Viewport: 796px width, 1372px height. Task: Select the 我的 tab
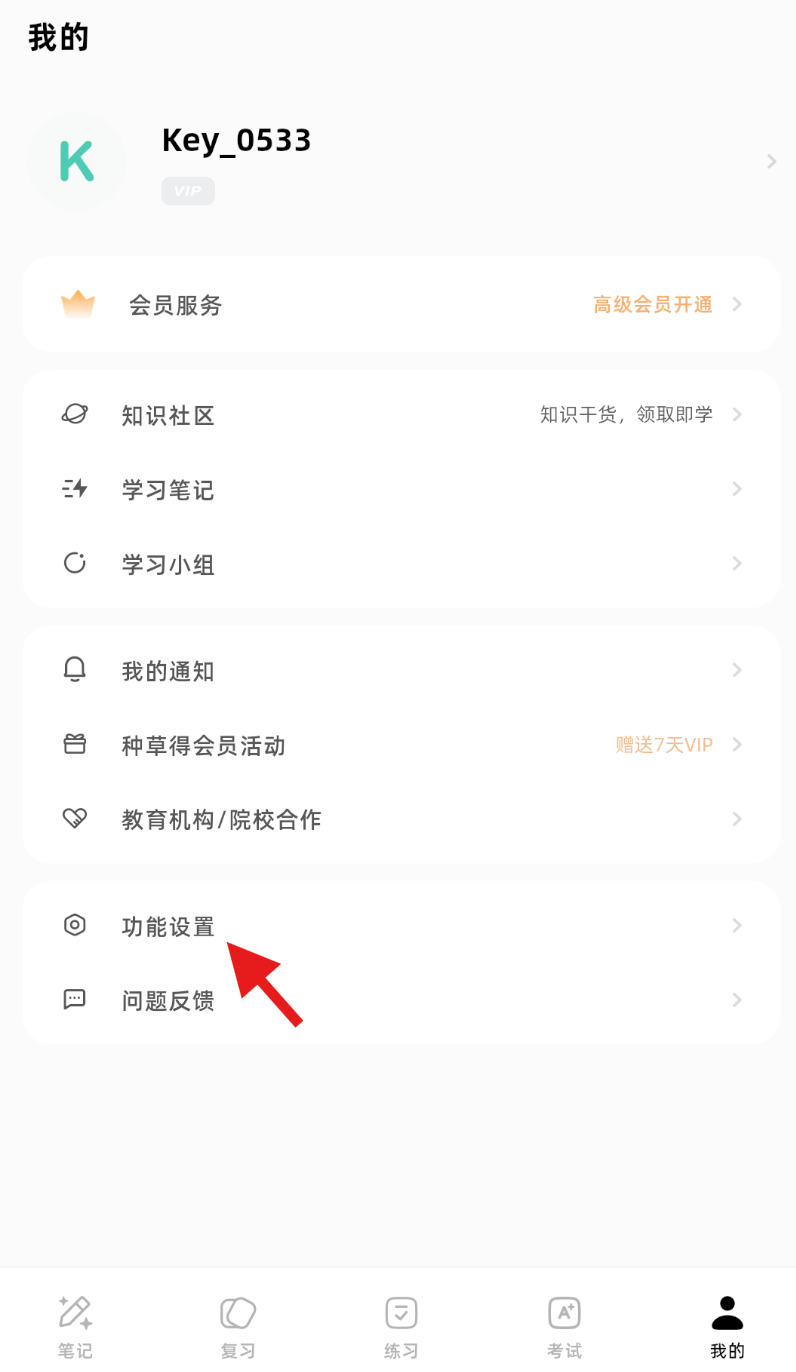(727, 1326)
